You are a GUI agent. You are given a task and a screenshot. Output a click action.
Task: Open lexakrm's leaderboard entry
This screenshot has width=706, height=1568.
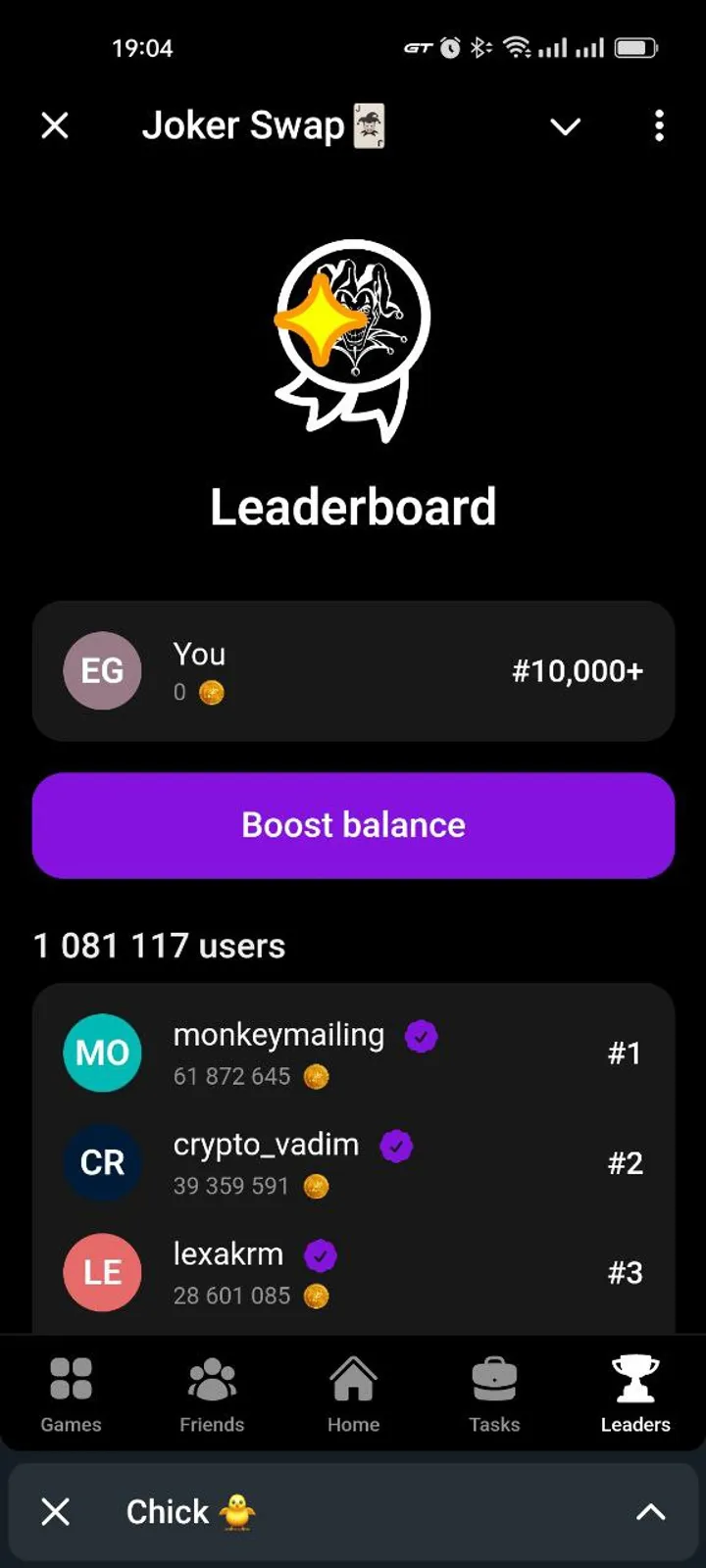[353, 1273]
